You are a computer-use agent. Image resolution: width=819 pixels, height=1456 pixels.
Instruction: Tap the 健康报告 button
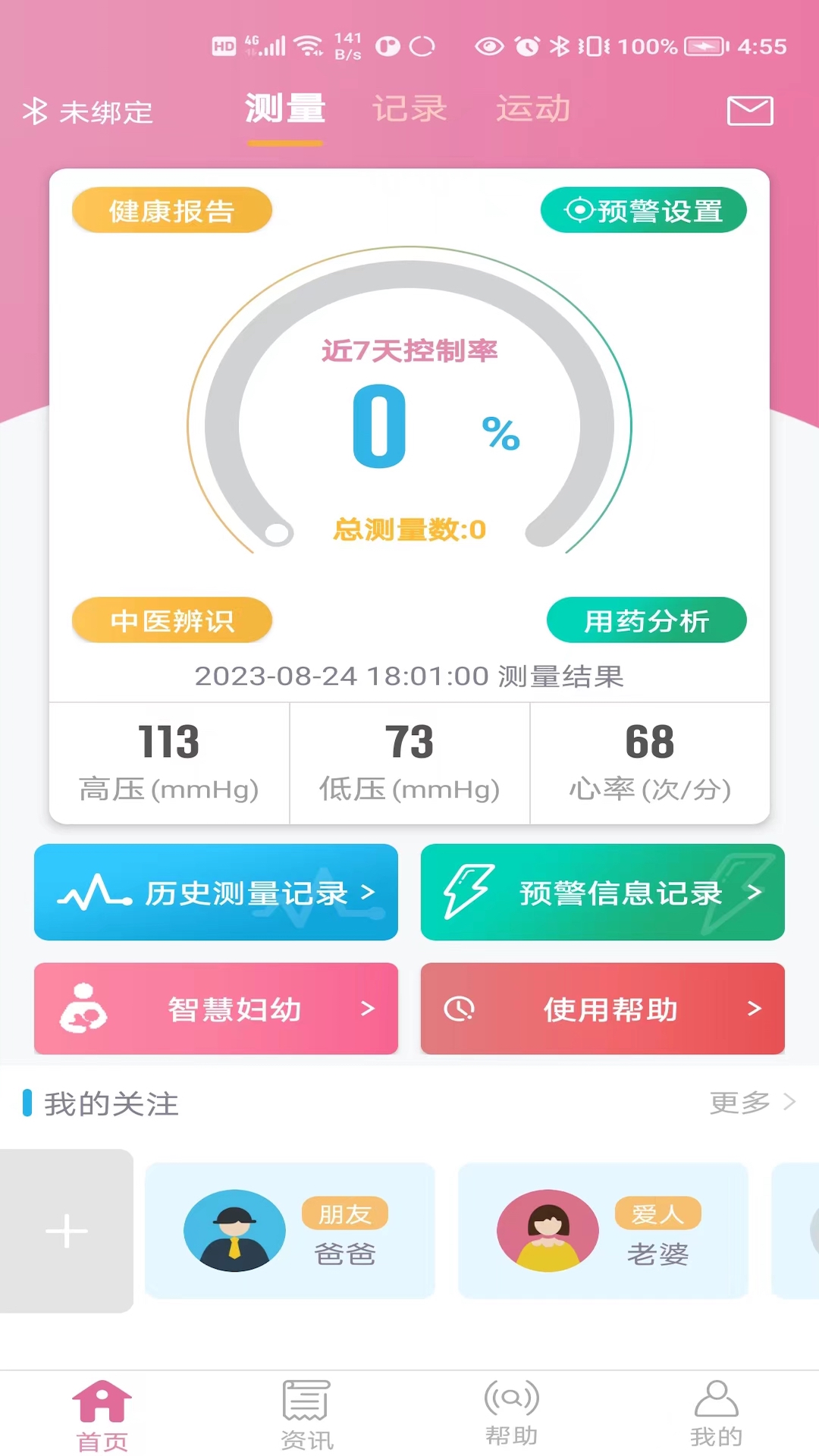point(171,210)
